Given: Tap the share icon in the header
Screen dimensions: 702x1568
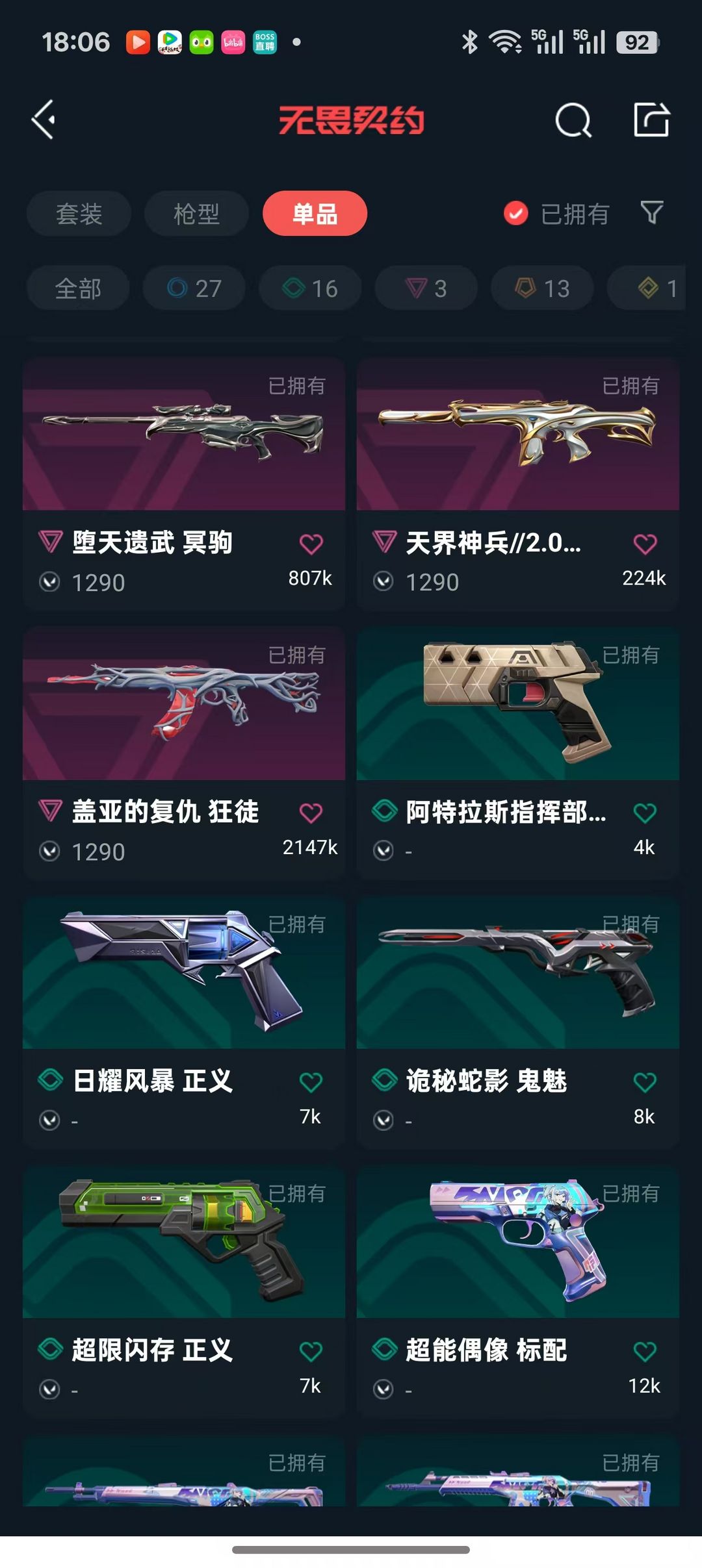Looking at the screenshot, I should 651,120.
